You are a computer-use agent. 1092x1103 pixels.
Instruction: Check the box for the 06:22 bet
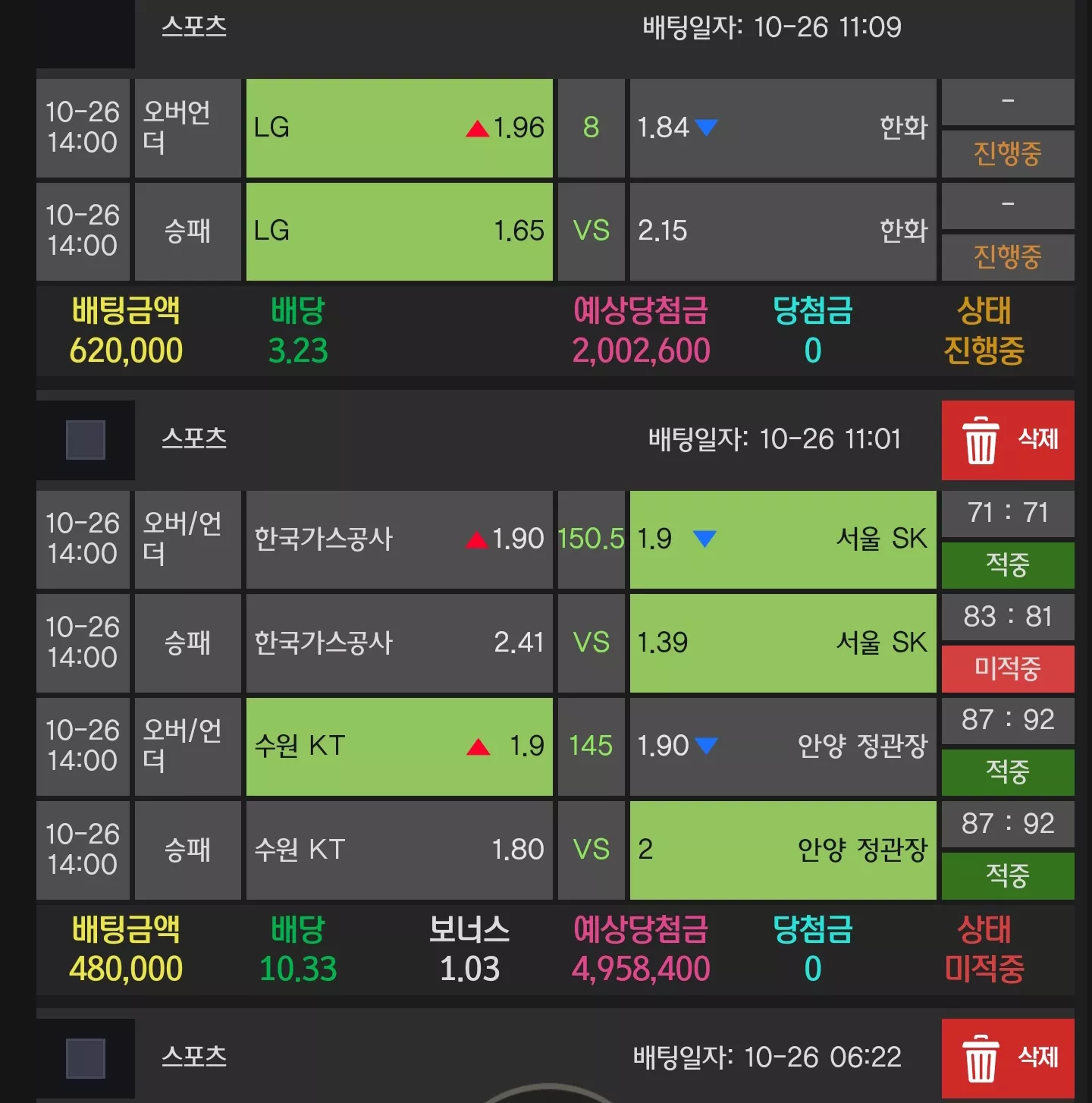86,1058
